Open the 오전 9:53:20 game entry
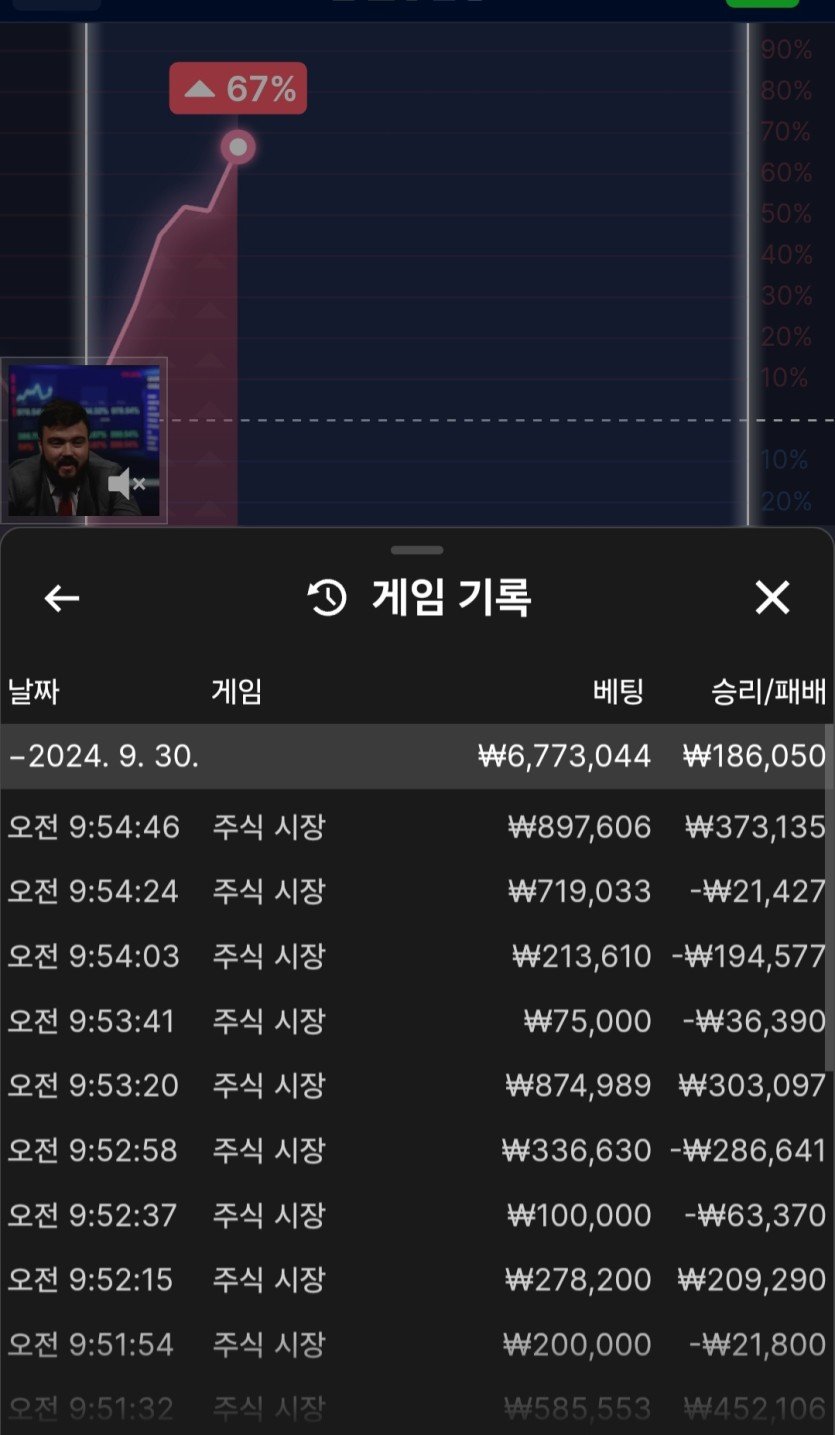Image resolution: width=835 pixels, height=1435 pixels. (416, 1085)
